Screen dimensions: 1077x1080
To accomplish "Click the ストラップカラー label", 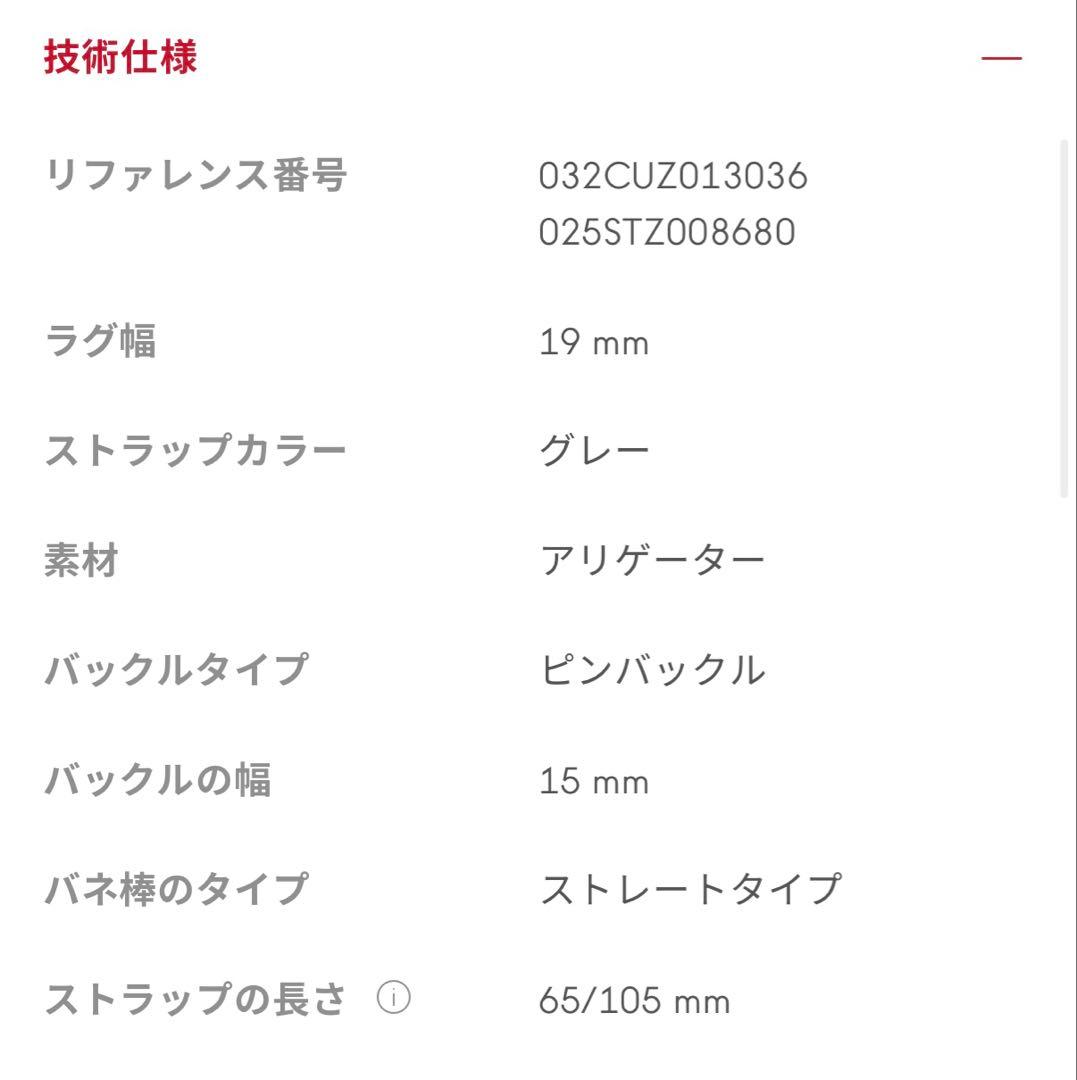I will (x=196, y=449).
